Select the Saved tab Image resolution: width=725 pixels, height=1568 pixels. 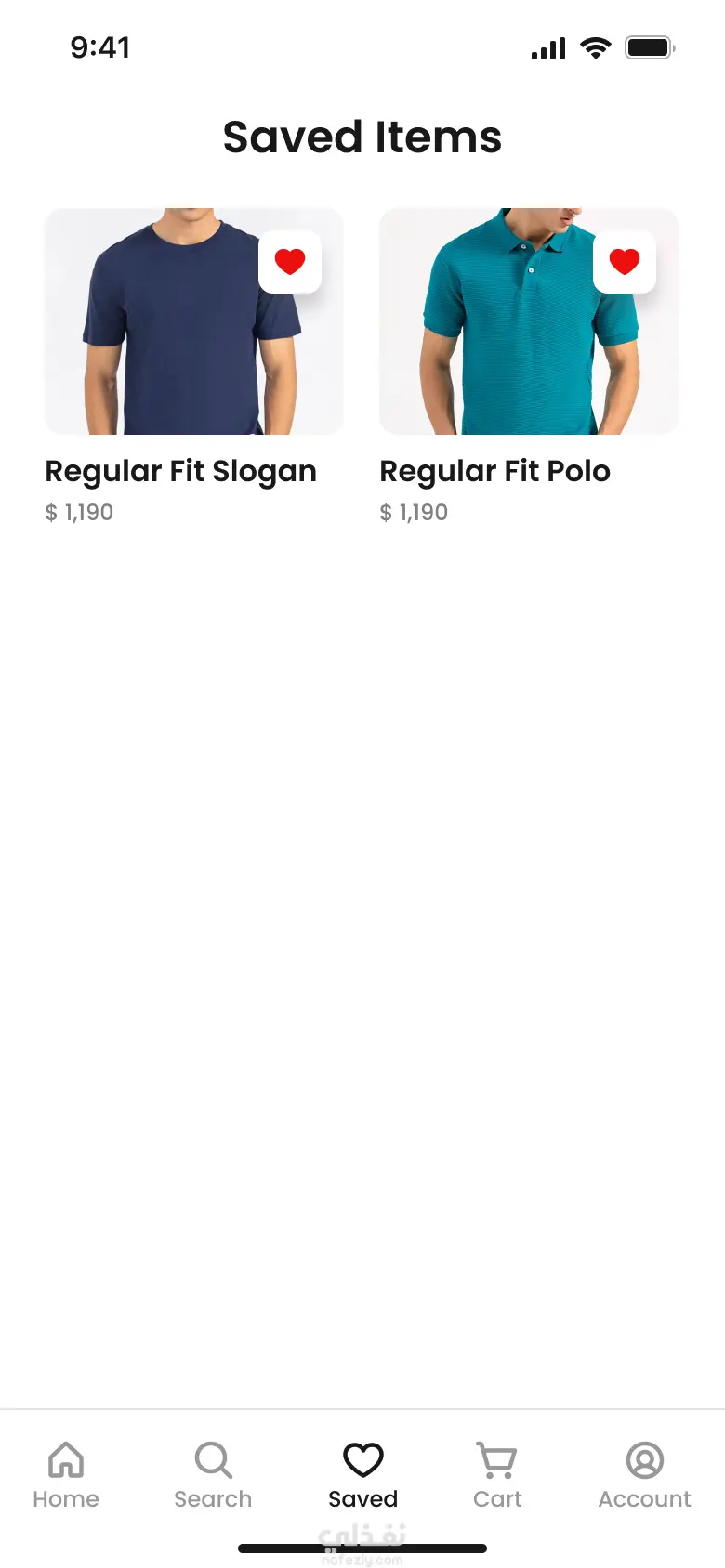(362, 1475)
